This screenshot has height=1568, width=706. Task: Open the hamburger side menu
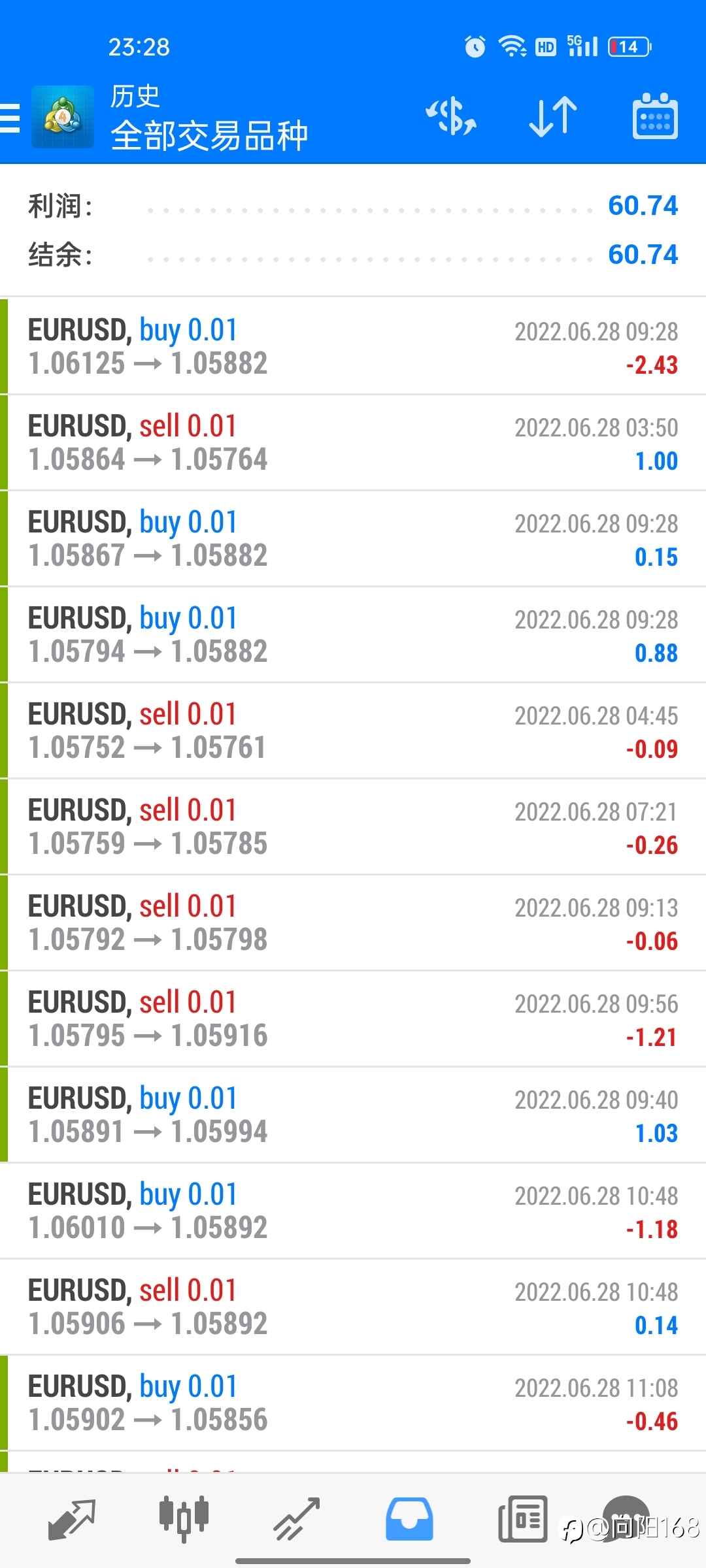click(x=10, y=118)
